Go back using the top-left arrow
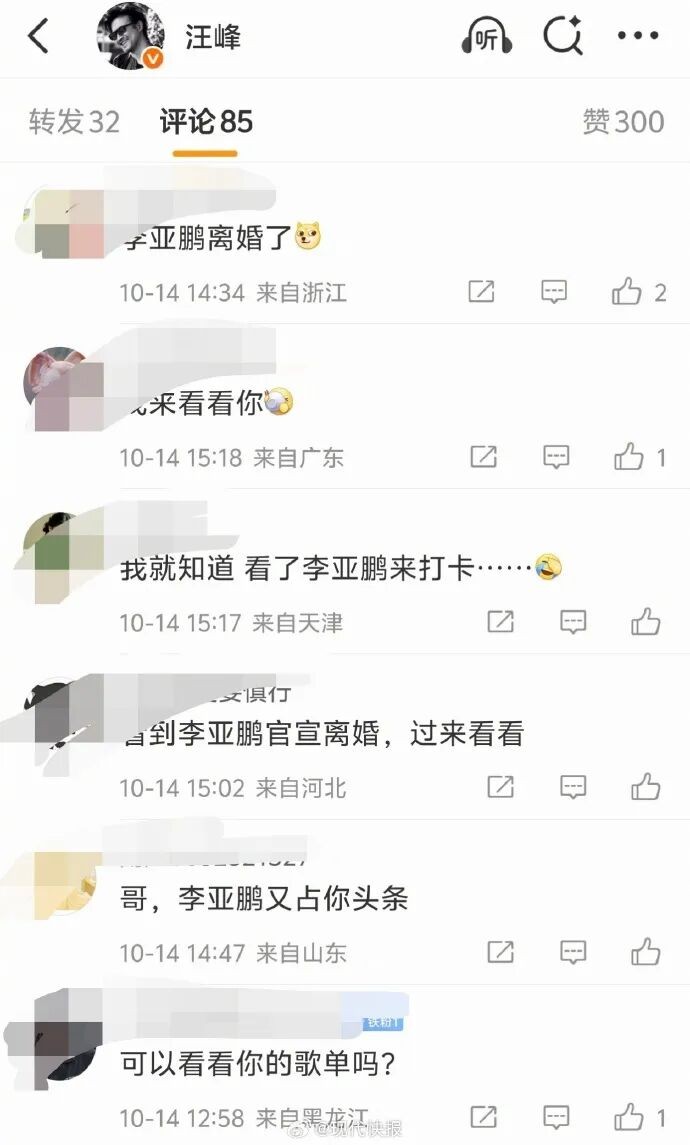 click(x=38, y=38)
